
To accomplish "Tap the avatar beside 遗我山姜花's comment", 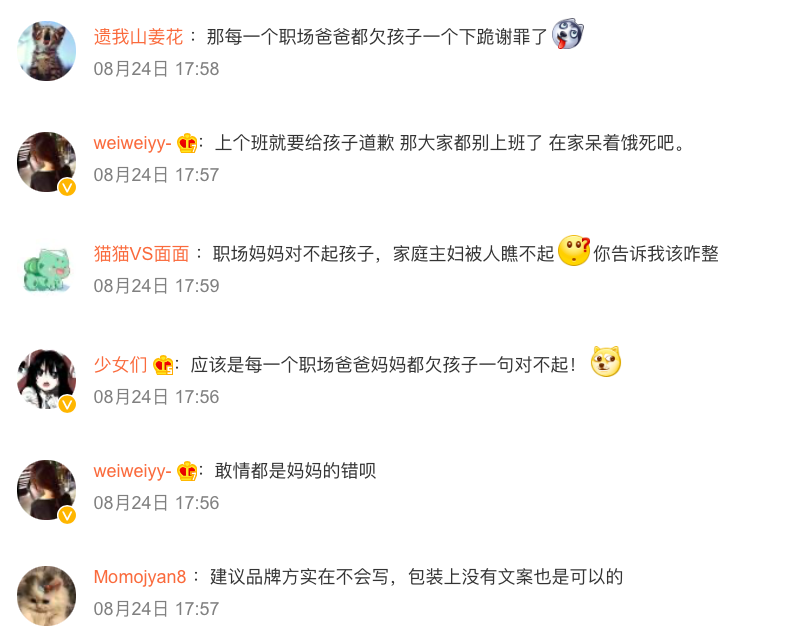I will pos(47,51).
